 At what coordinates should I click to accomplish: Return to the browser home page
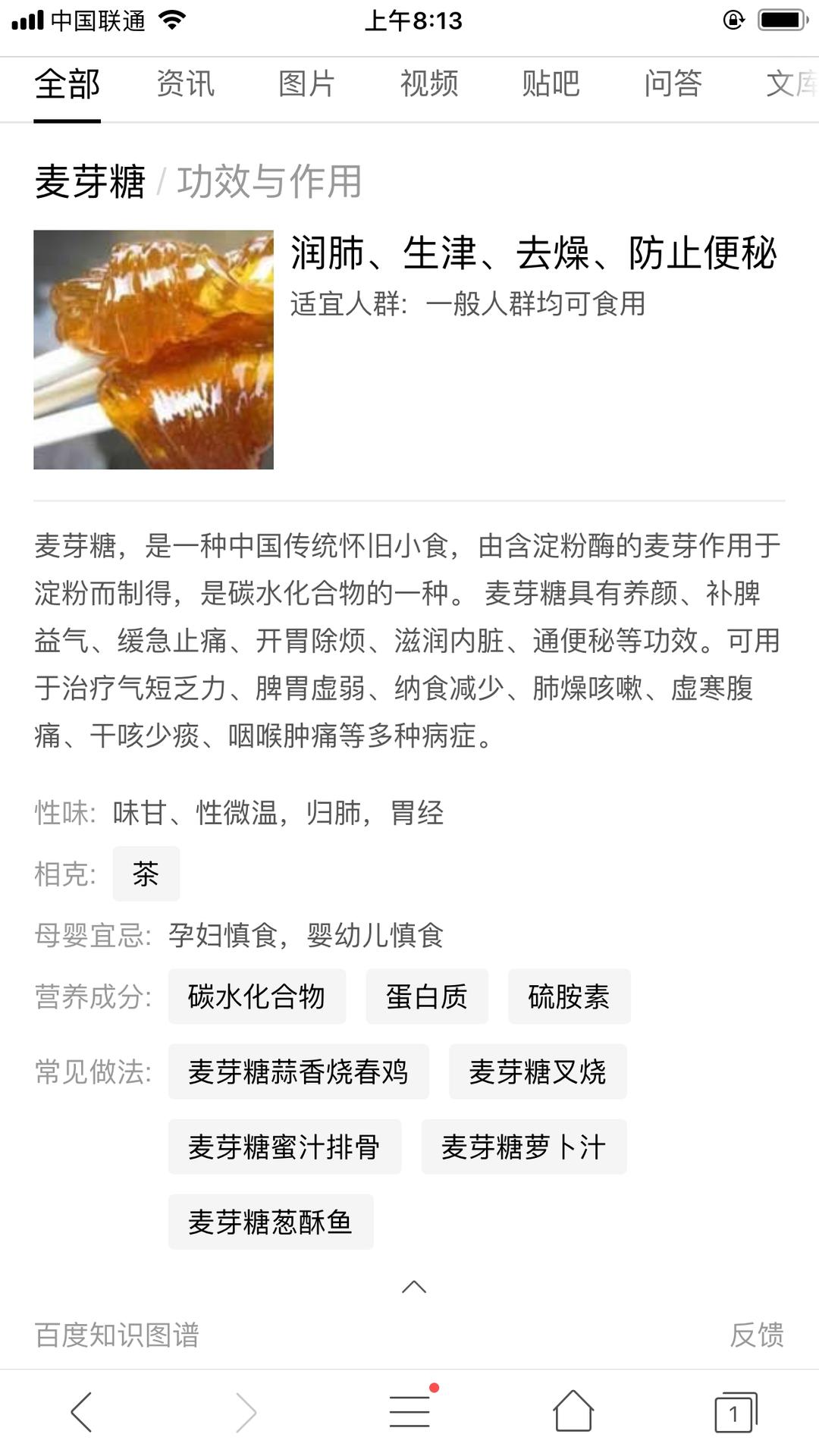573,1412
